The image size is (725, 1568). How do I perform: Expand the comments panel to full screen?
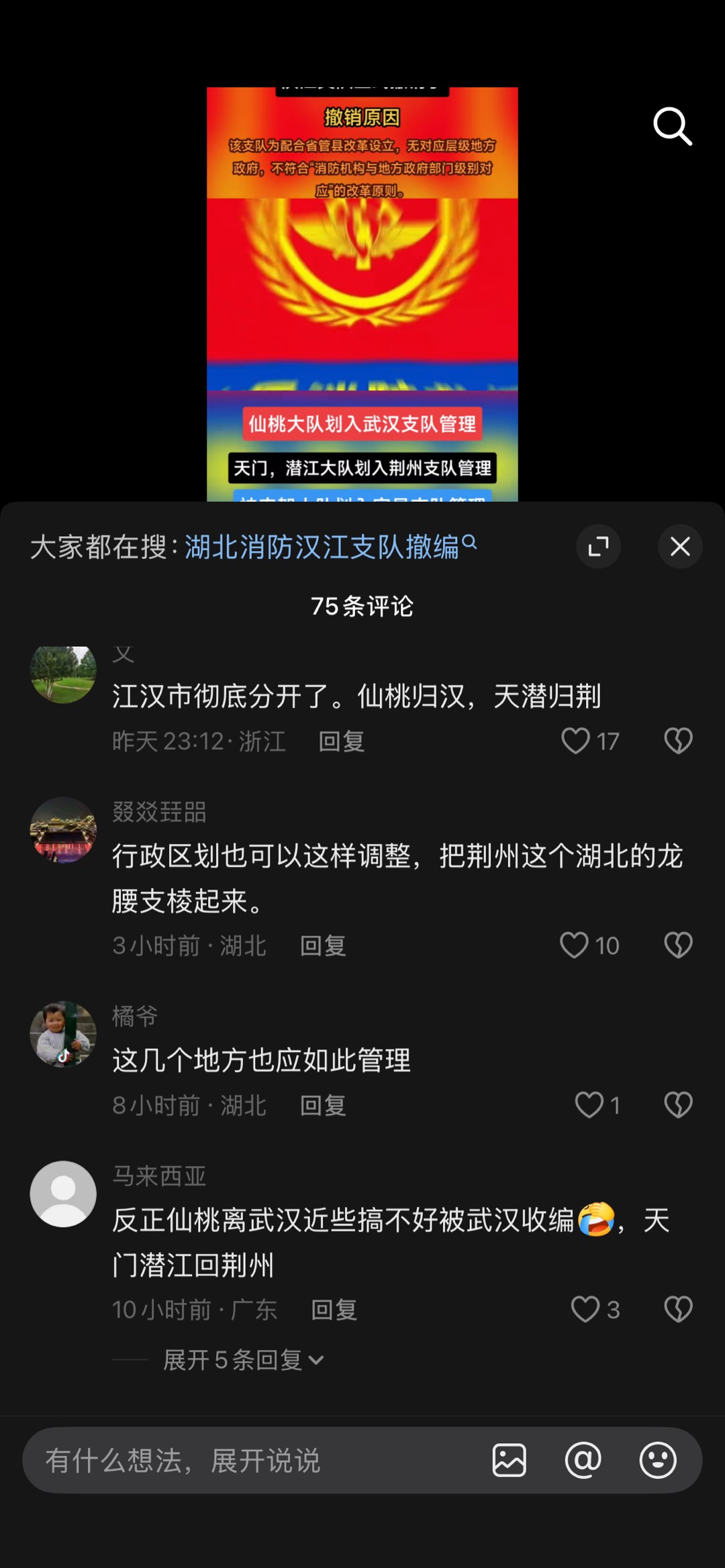tap(598, 547)
